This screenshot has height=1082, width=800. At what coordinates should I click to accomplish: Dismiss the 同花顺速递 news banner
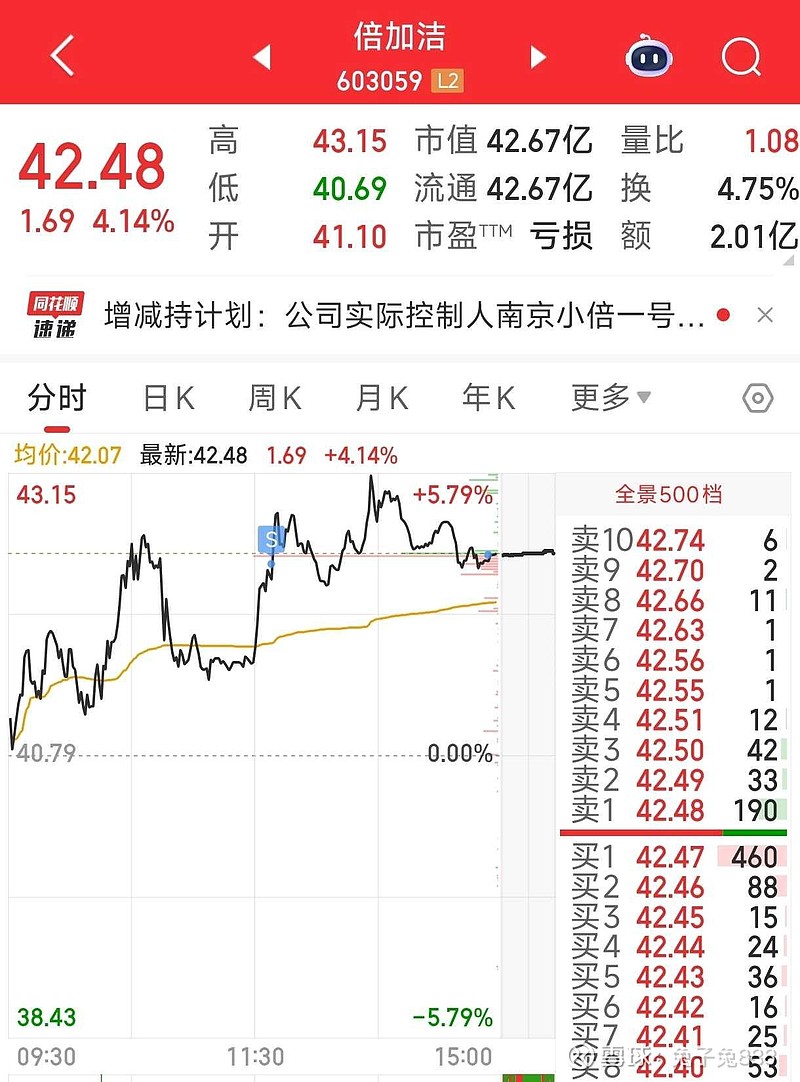click(x=765, y=316)
